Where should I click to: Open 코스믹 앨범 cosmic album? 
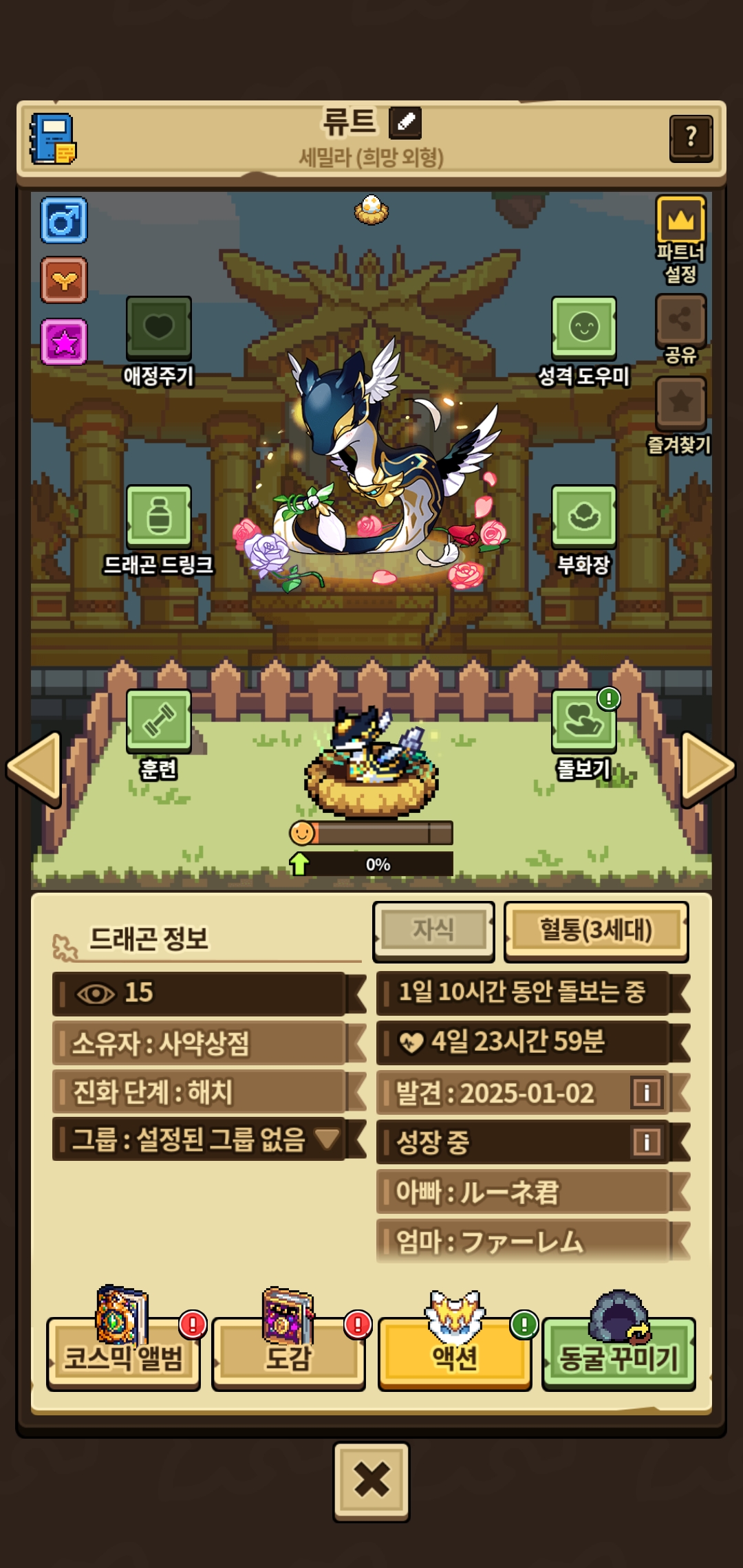124,1356
